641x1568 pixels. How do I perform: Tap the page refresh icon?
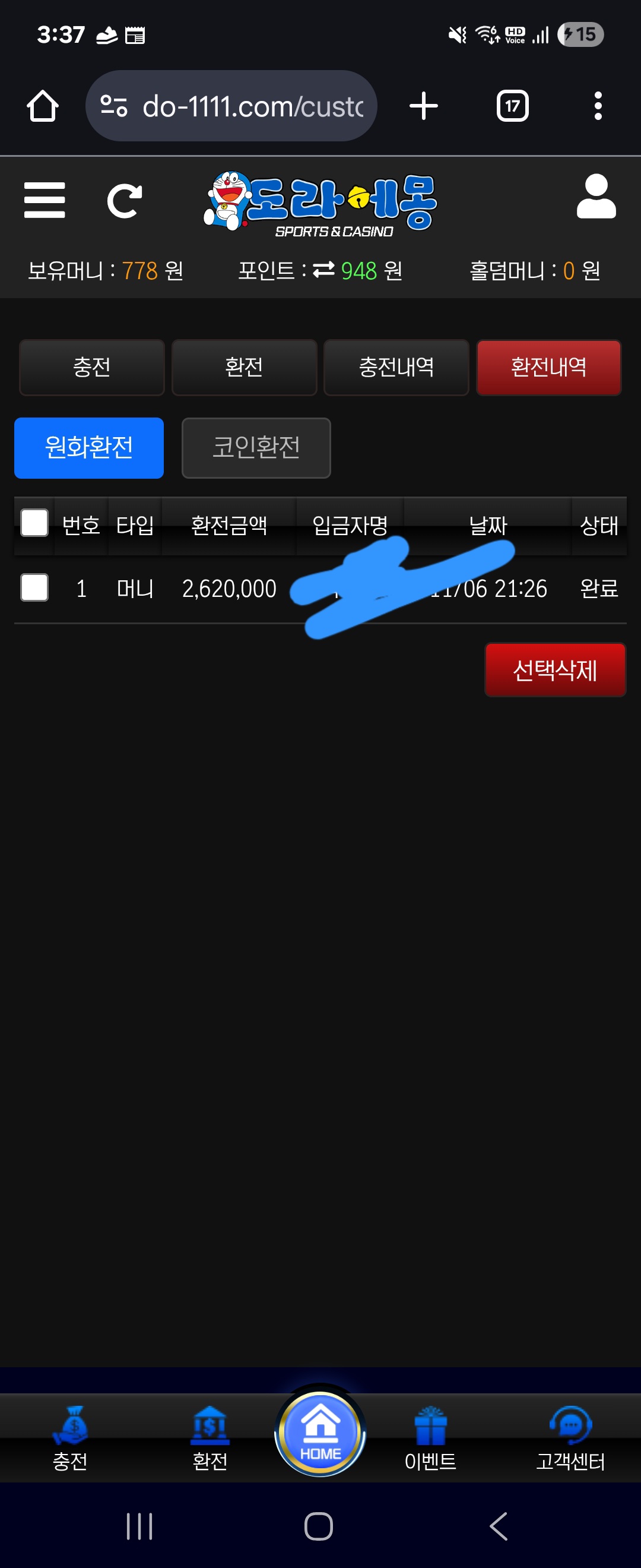click(x=125, y=201)
